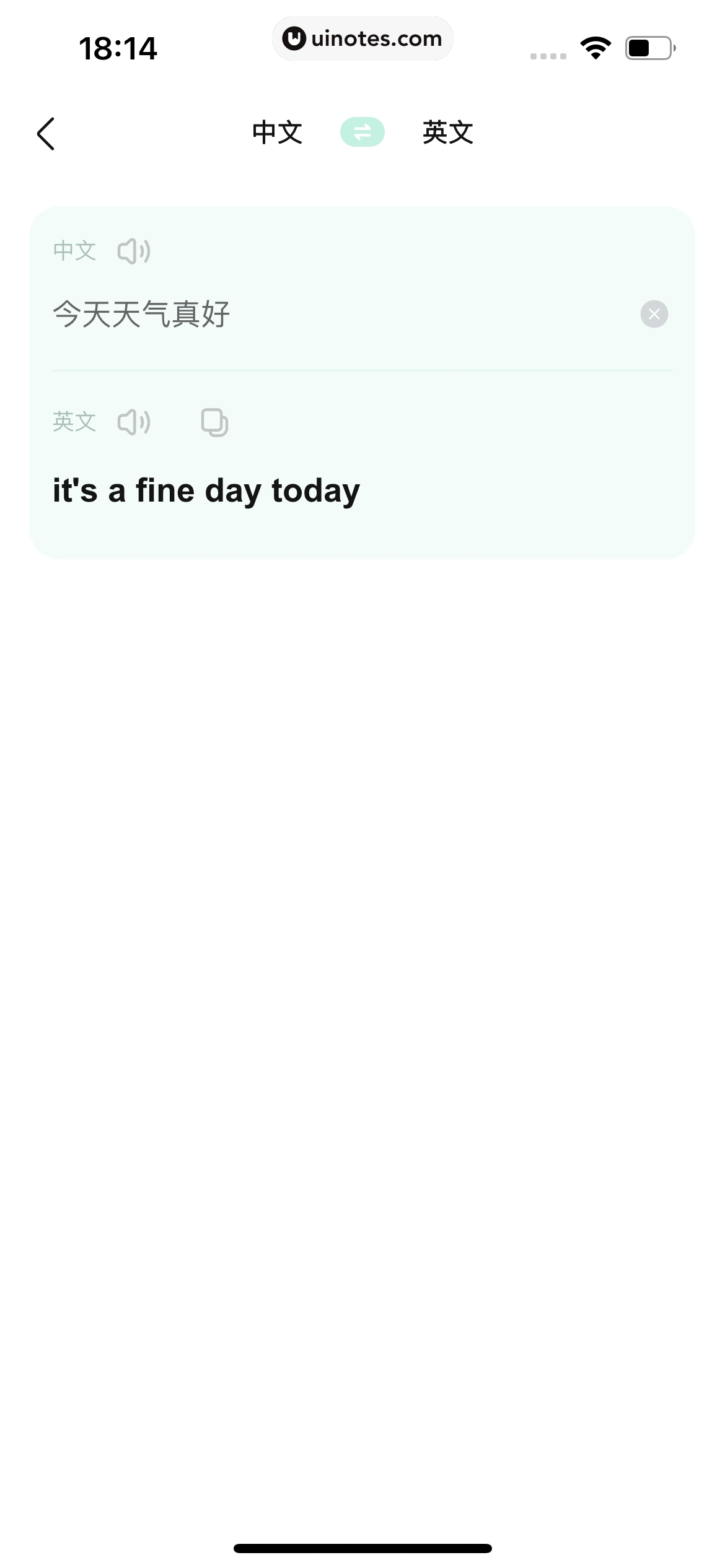Clear the Chinese input text
This screenshot has width=725, height=1568.
(x=654, y=314)
